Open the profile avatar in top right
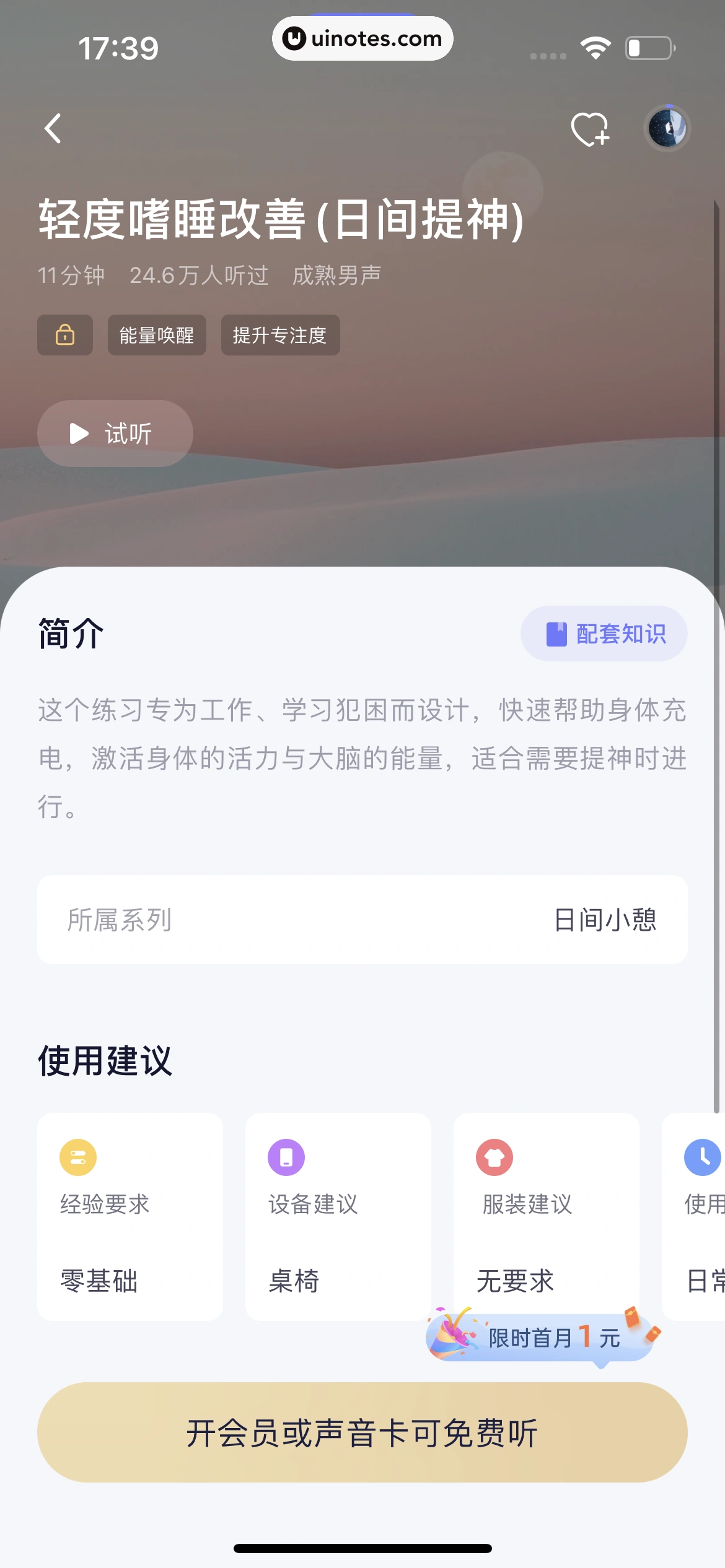725x1568 pixels. point(667,128)
